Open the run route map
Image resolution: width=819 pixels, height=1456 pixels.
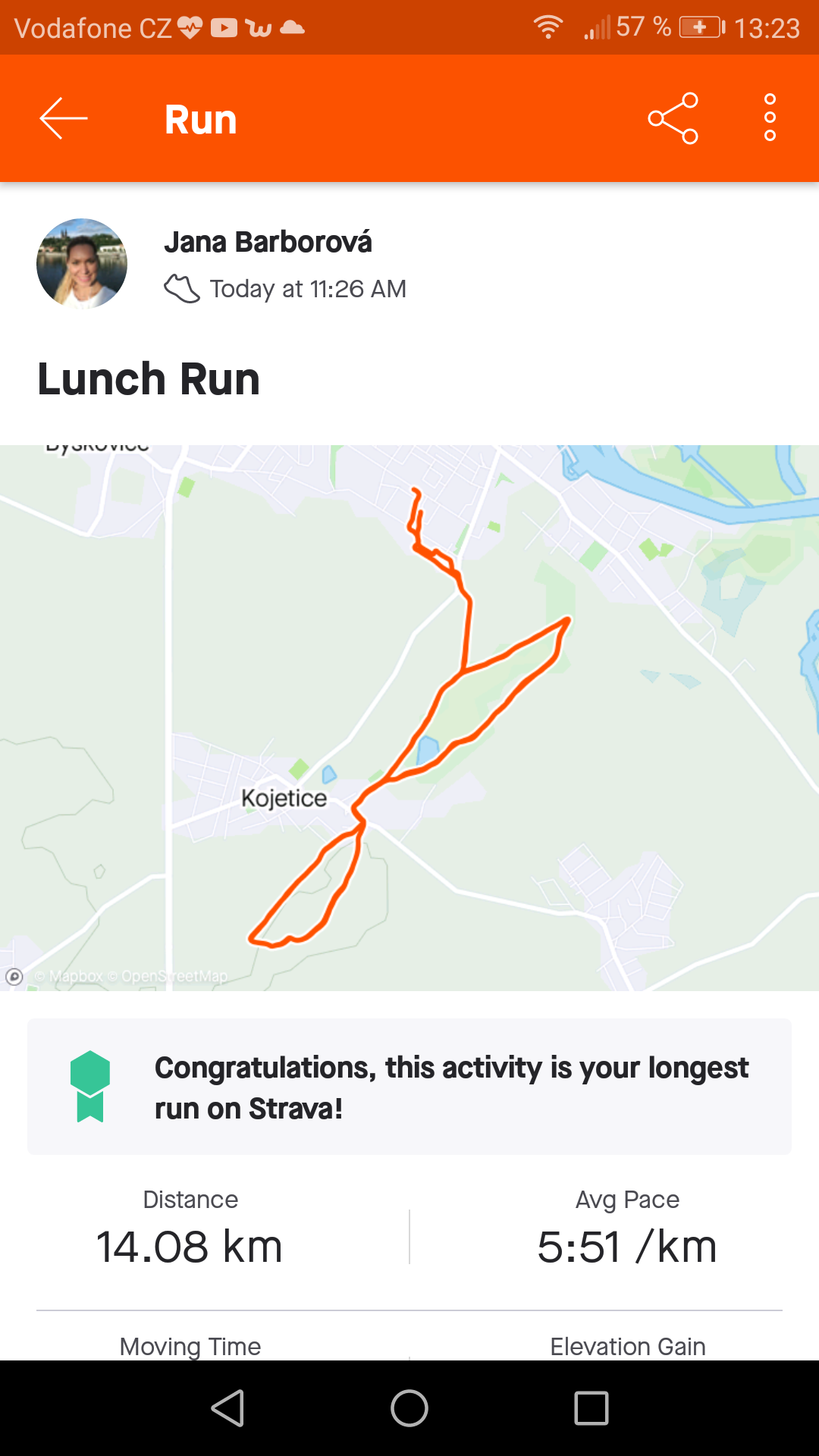pos(409,717)
